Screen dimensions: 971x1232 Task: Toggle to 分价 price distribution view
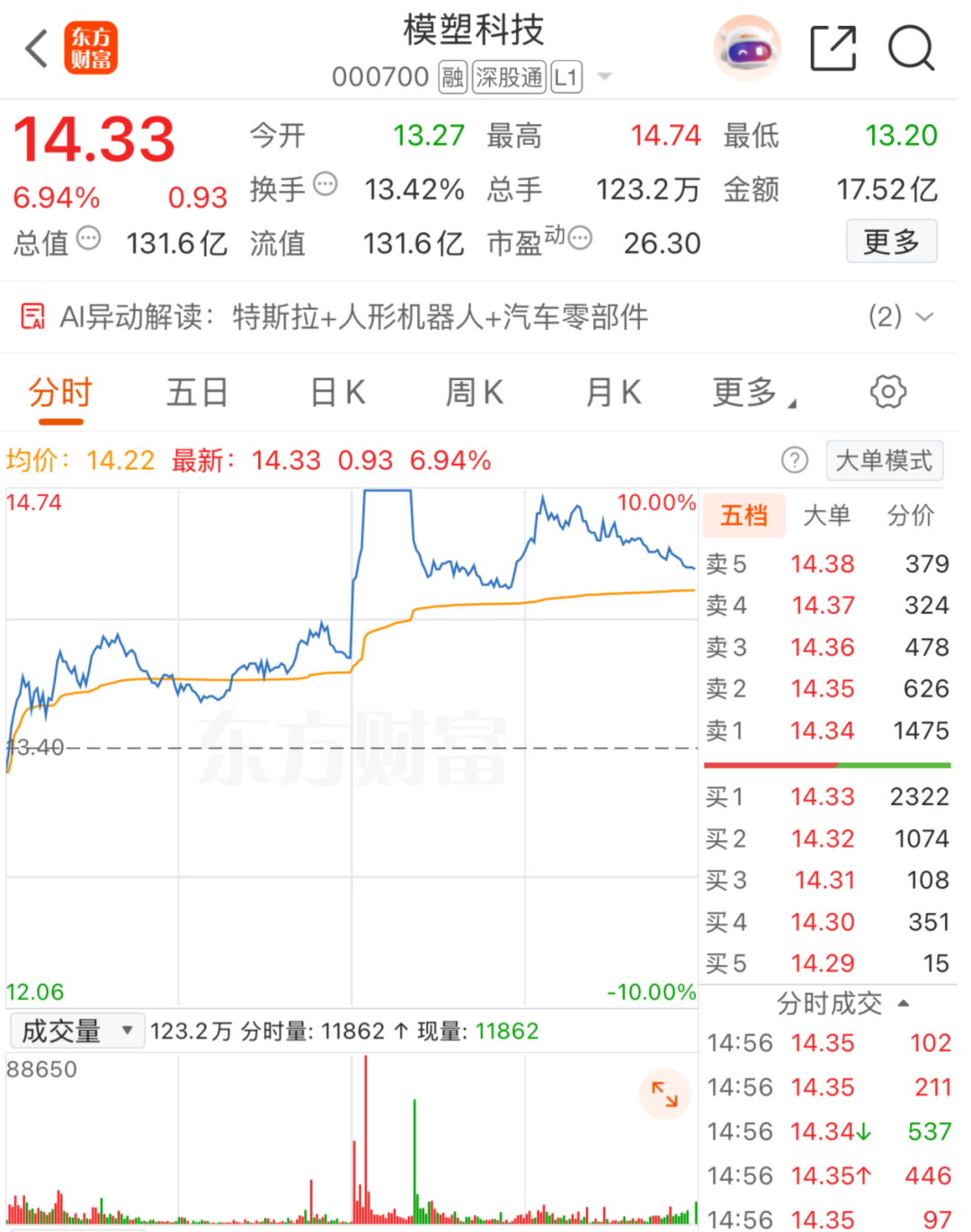pyautogui.click(x=910, y=515)
